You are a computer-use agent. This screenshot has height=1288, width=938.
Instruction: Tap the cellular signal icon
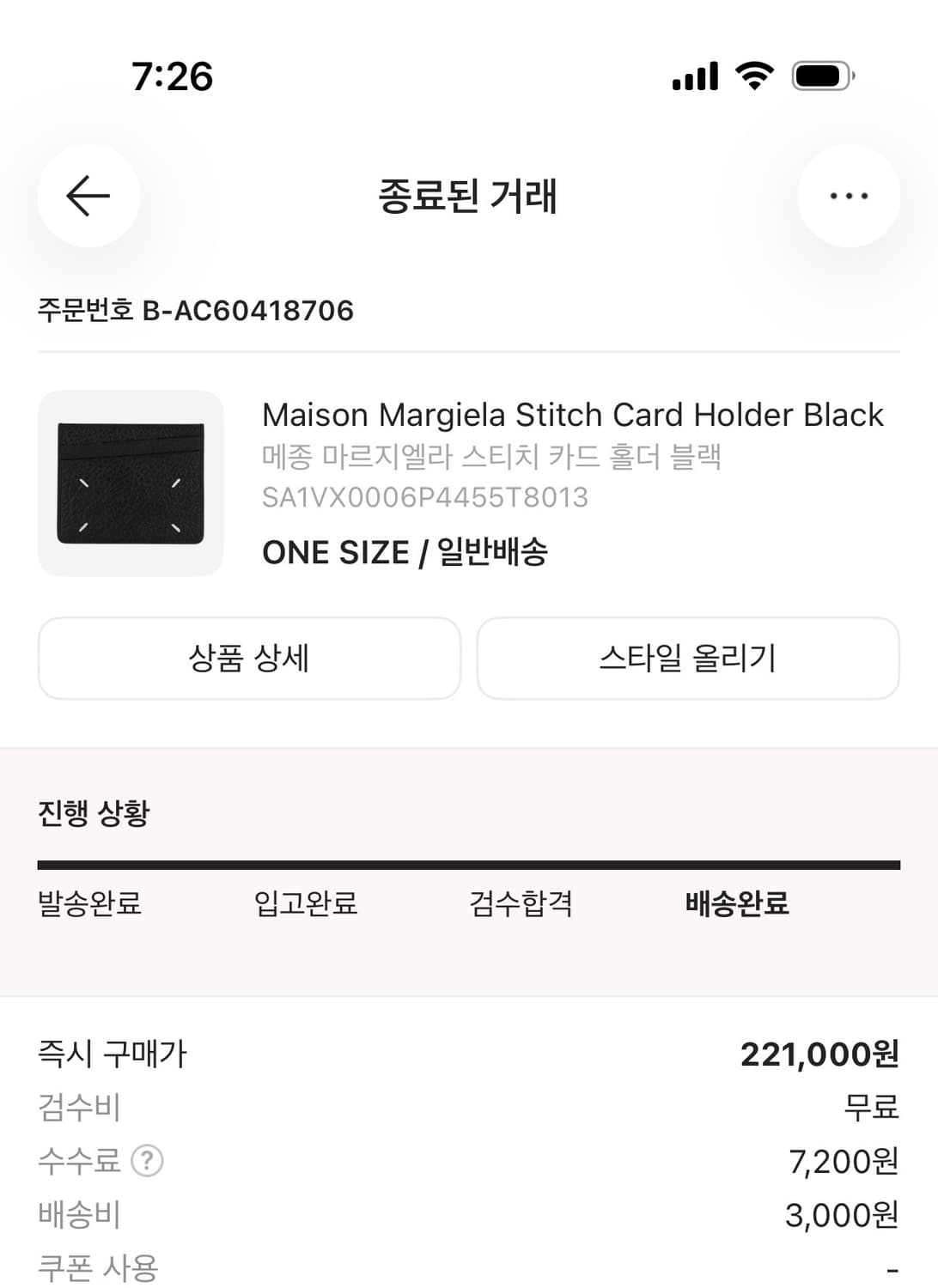pos(694,77)
